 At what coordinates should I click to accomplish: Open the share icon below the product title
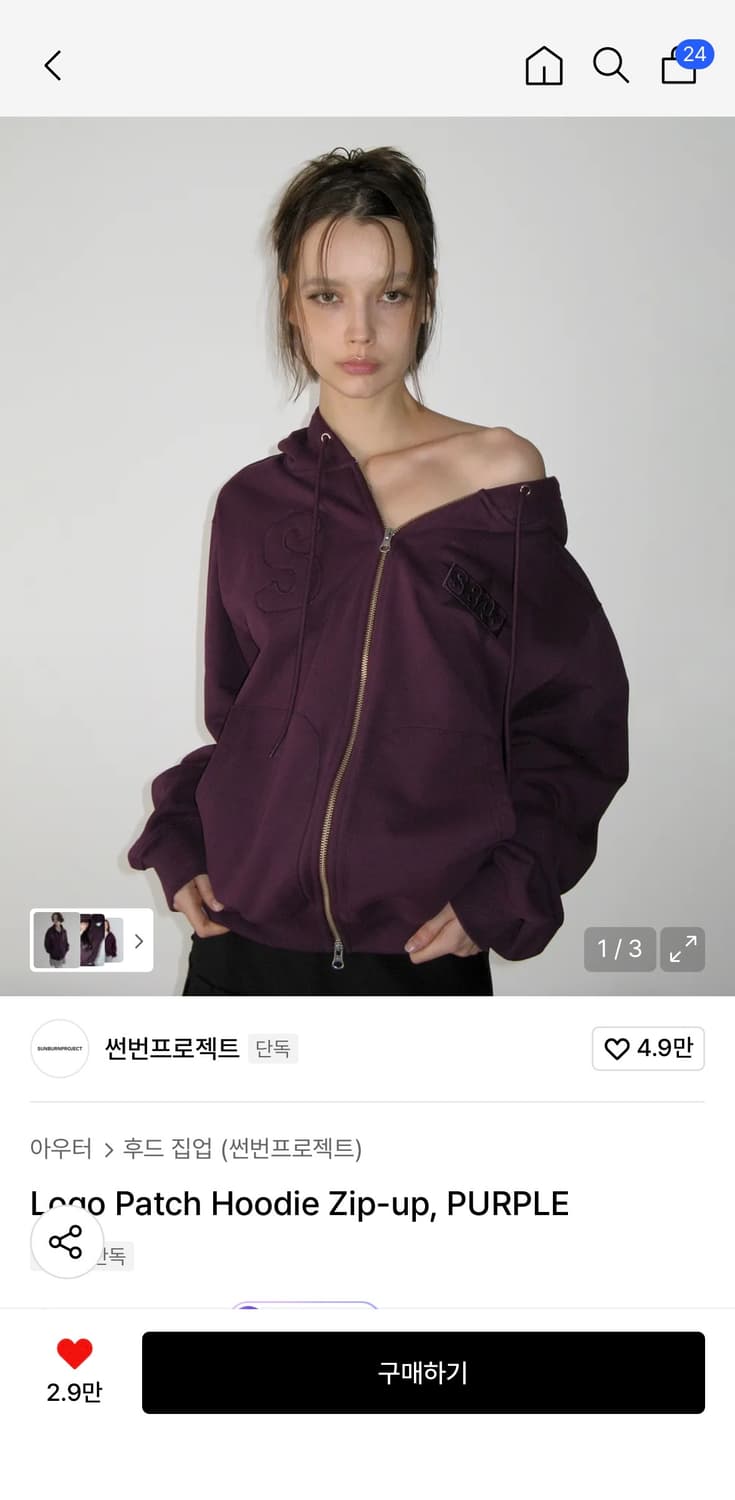coord(66,1243)
